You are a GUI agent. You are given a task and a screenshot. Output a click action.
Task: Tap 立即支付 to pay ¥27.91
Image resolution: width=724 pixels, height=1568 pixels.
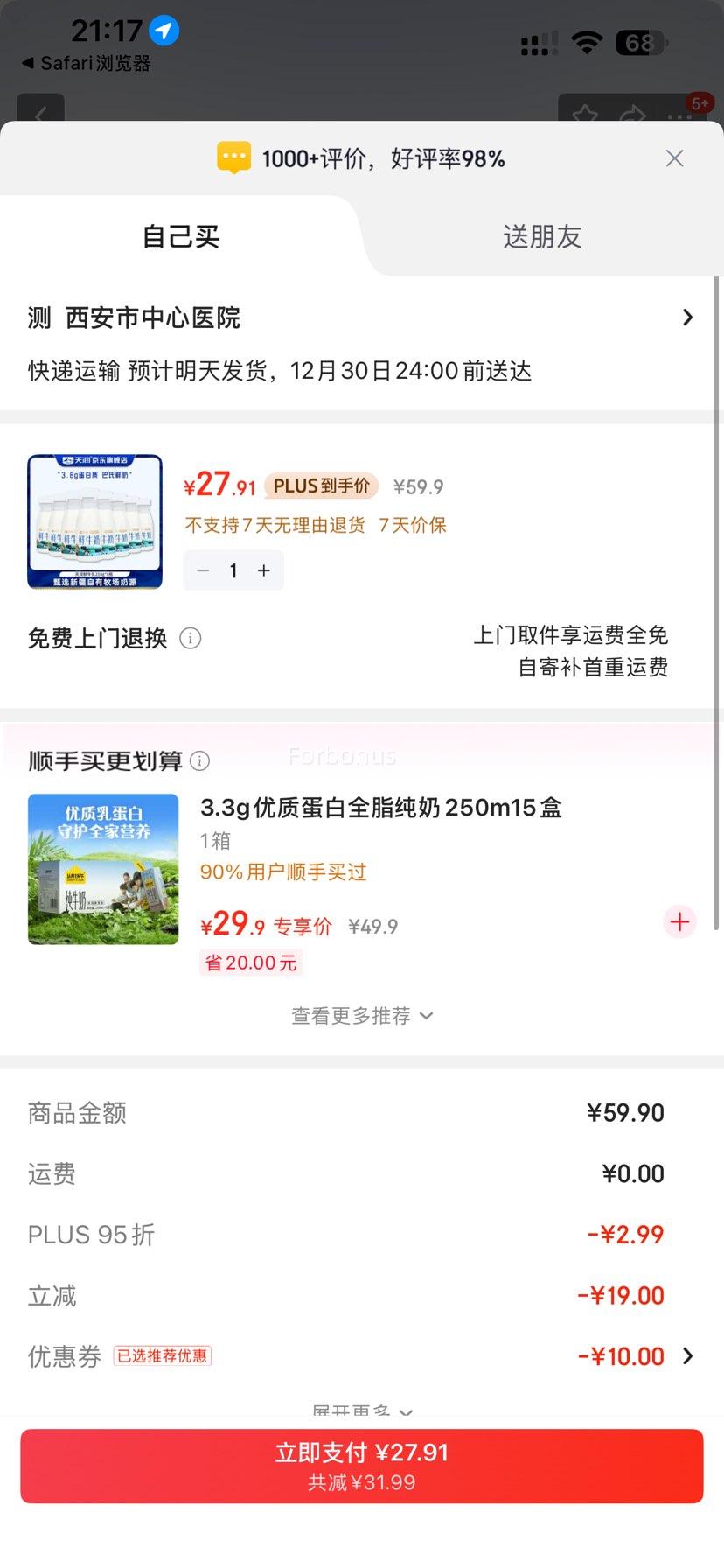[x=362, y=1465]
